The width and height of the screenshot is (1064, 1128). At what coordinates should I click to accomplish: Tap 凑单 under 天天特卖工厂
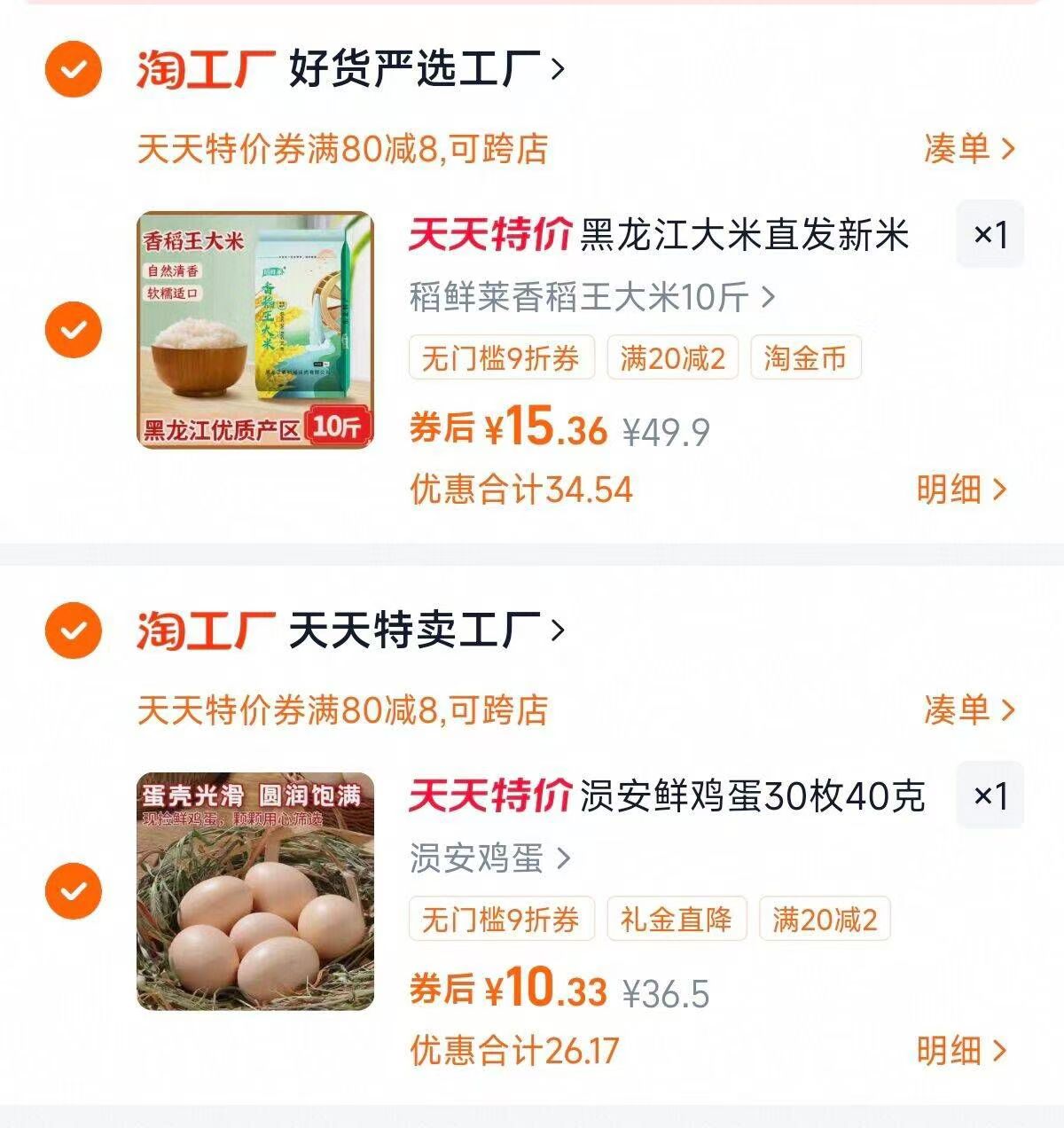(x=968, y=709)
